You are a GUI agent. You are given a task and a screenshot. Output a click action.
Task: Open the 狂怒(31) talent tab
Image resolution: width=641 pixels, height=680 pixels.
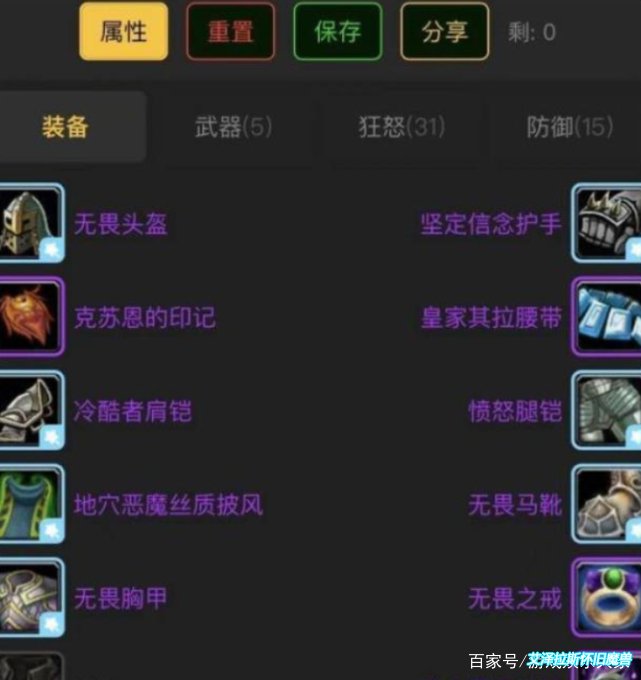tap(402, 127)
